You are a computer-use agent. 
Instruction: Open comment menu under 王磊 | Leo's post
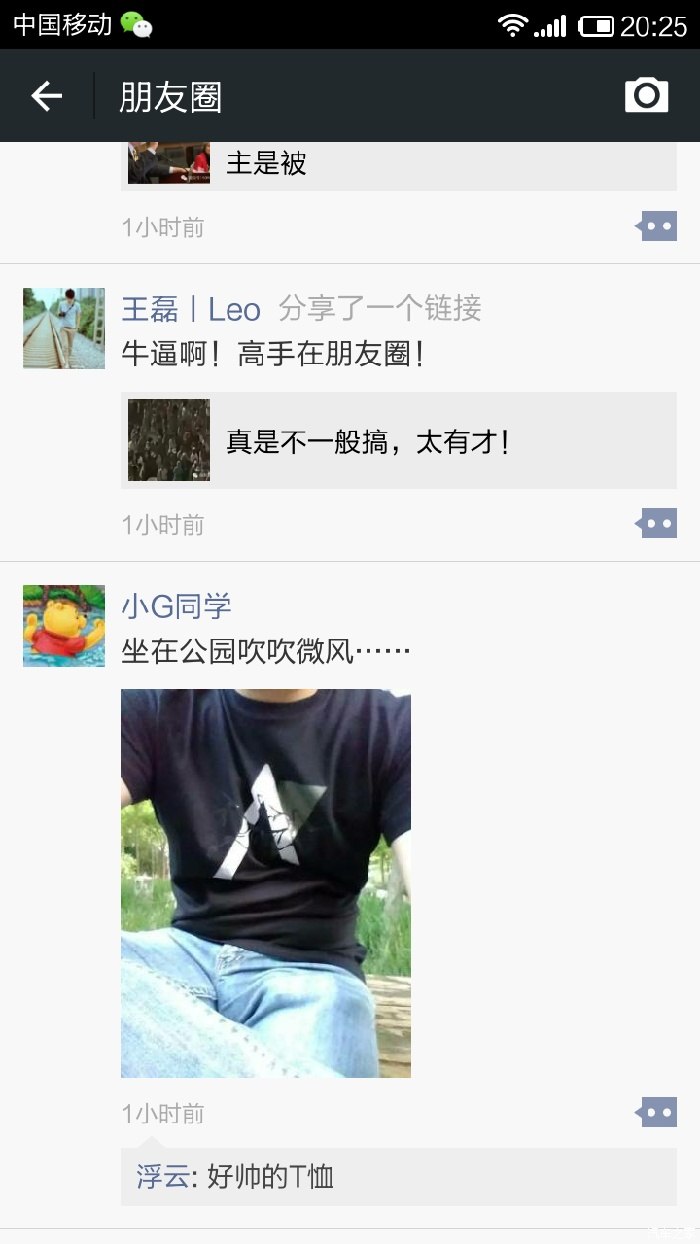pos(657,523)
